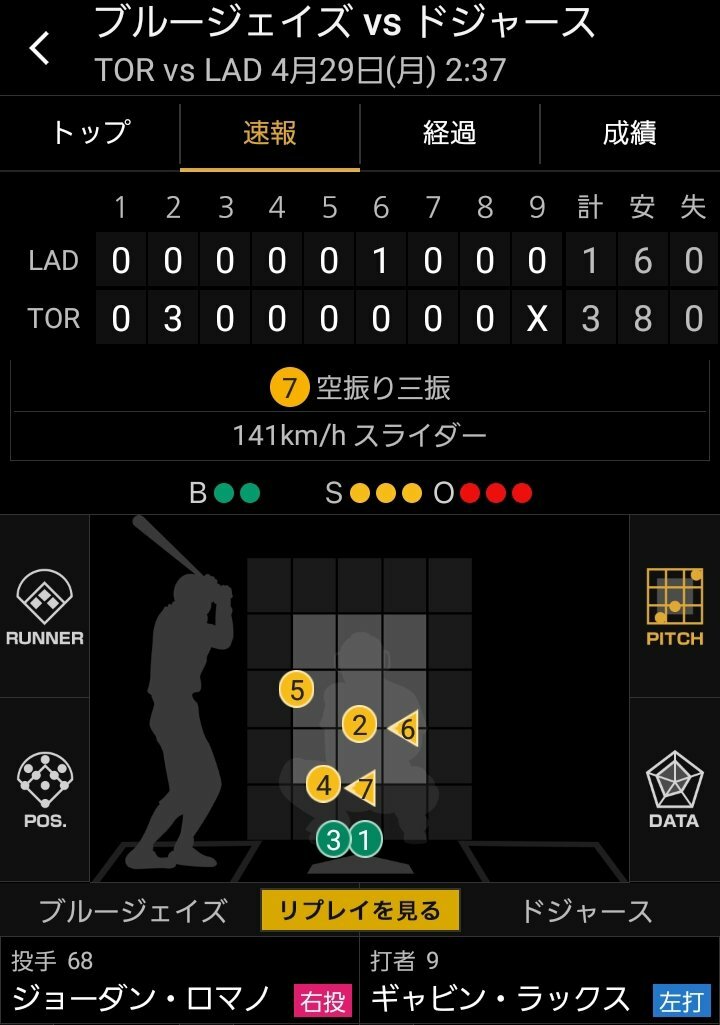The width and height of the screenshot is (720, 1025).
Task: Select the 速報 tab
Action: (x=270, y=133)
